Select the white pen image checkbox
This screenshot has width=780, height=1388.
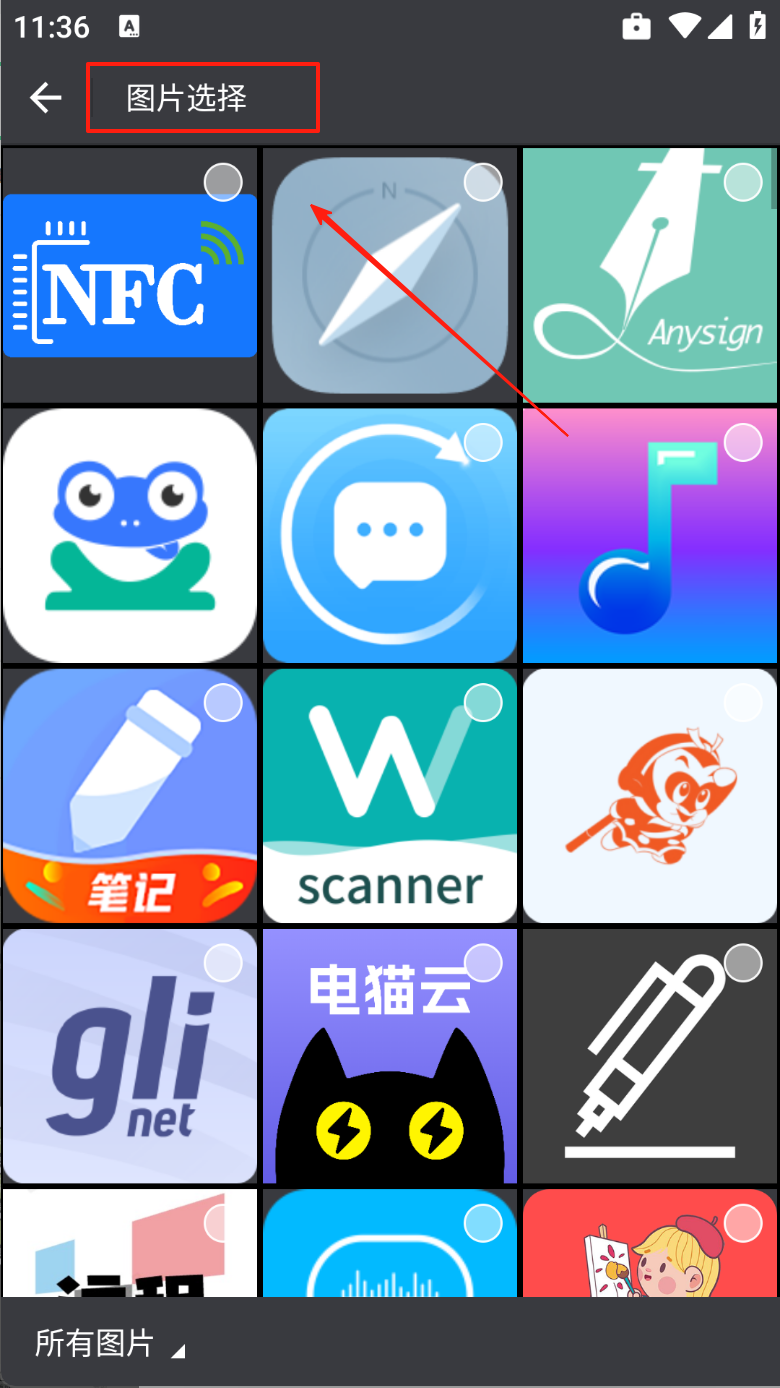point(743,962)
